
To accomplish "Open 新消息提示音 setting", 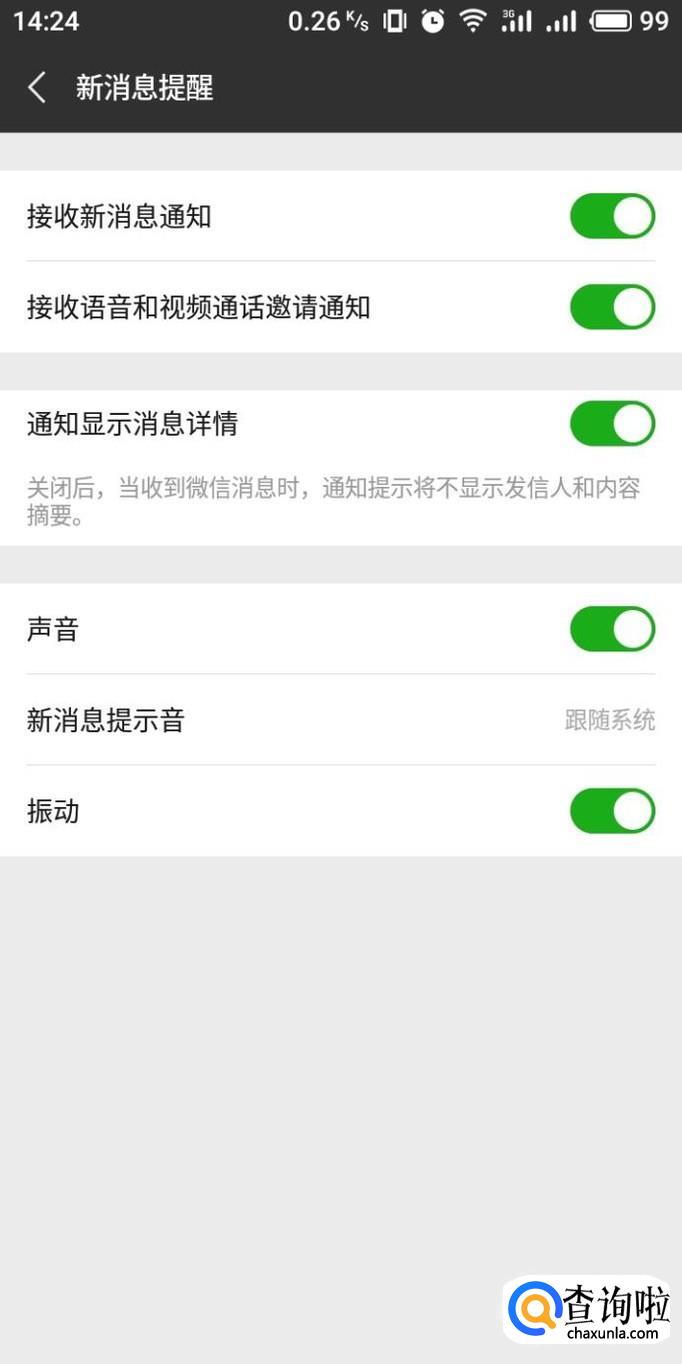I will 340,720.
